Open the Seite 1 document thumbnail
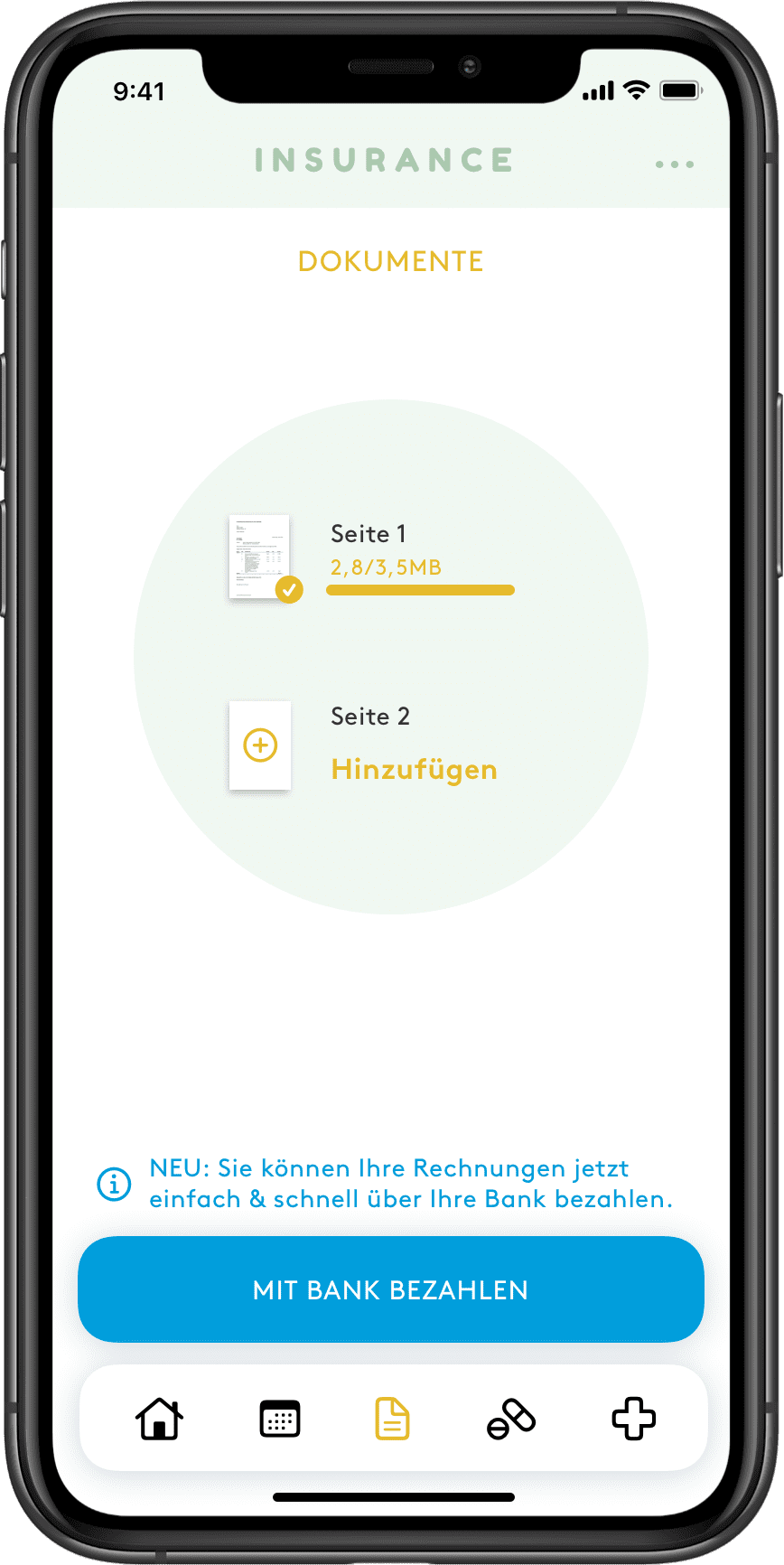This screenshot has width=784, height=1565. (x=259, y=558)
